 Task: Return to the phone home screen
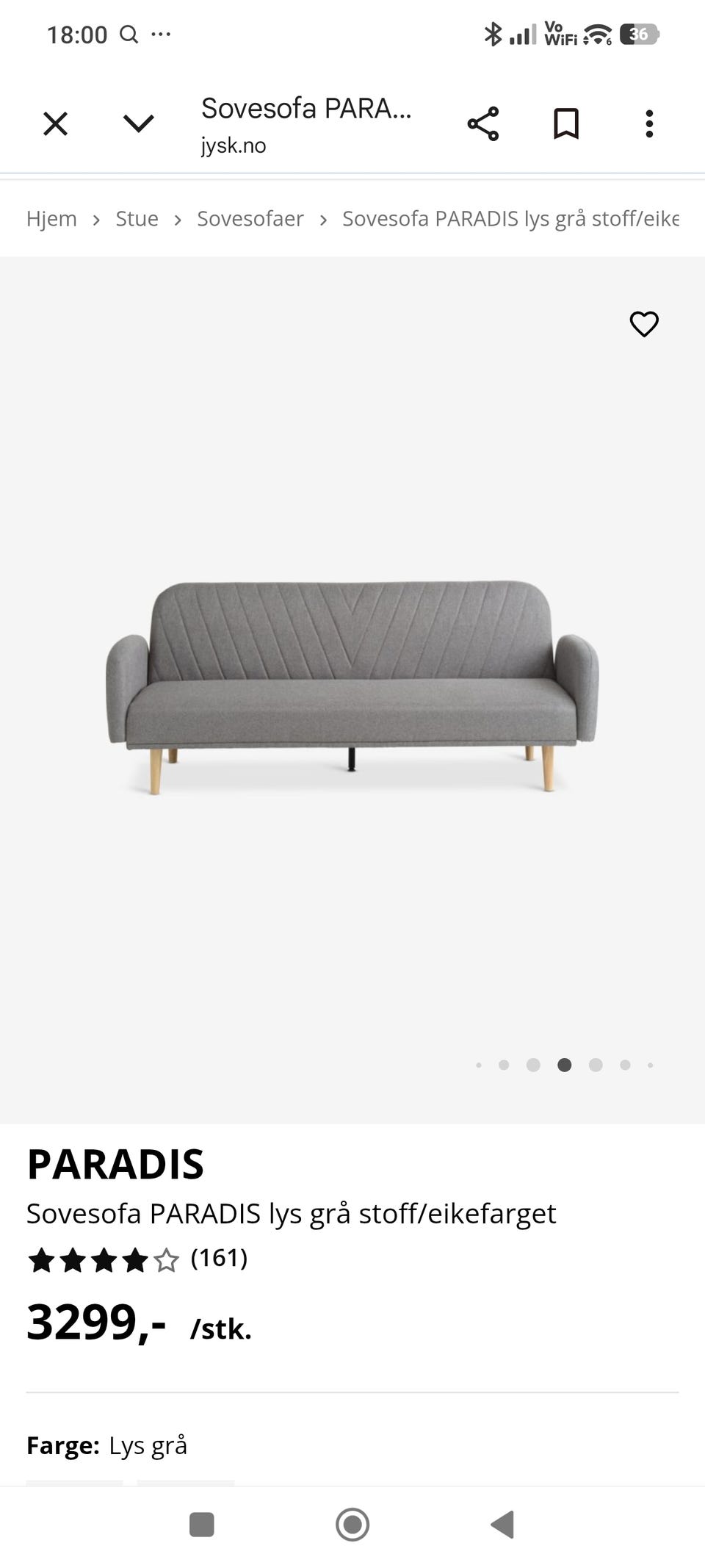coord(352,1525)
